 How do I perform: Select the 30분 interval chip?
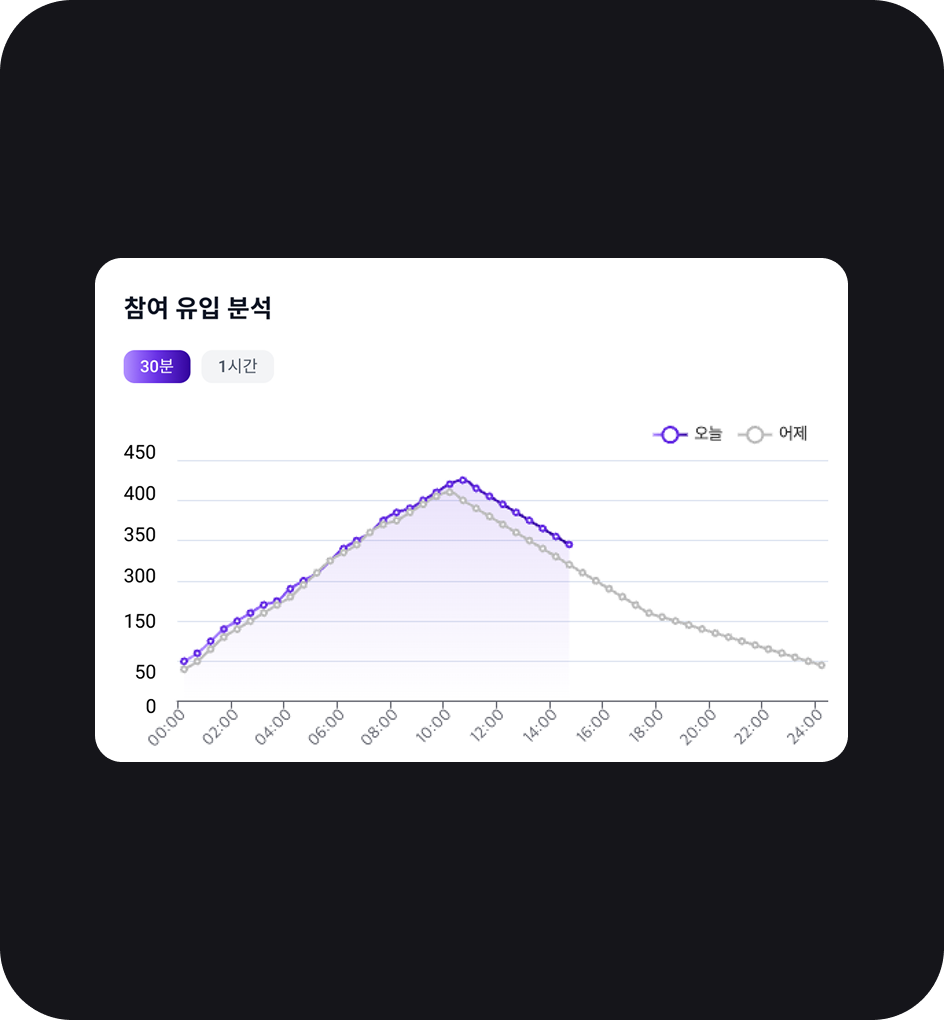tap(157, 367)
